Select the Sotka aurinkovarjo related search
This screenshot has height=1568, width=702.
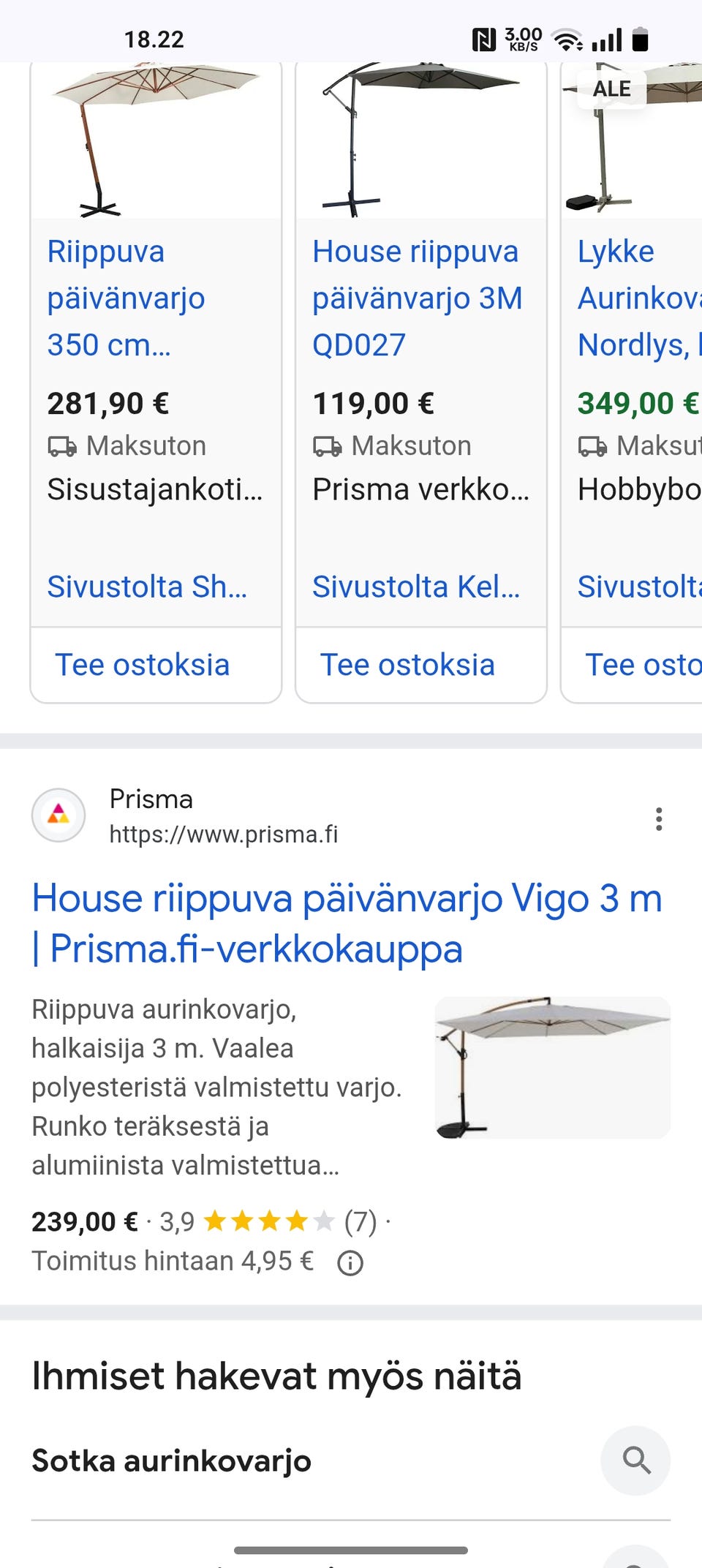171,1460
